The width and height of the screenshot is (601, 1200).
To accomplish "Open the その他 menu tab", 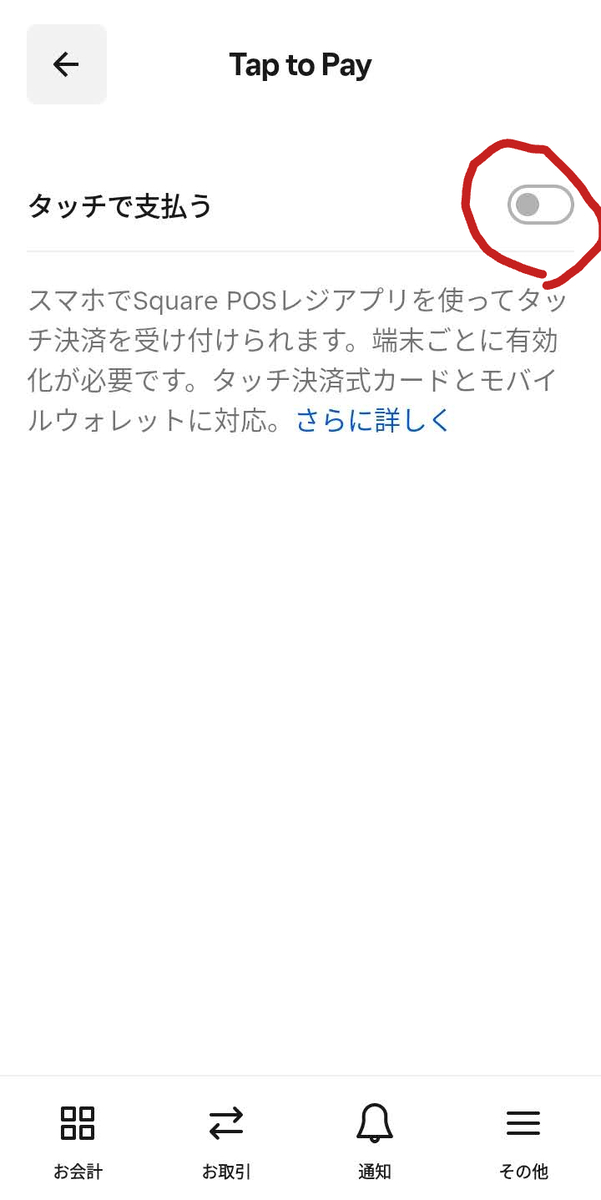I will tap(523, 1140).
